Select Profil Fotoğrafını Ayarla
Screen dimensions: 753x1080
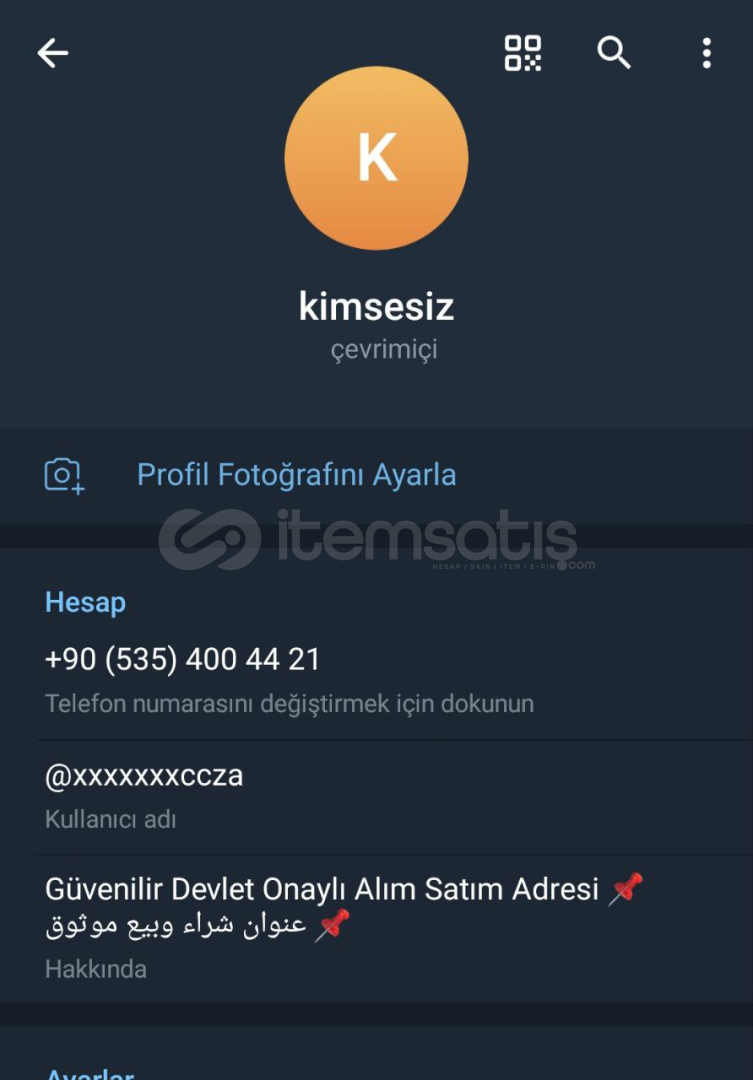click(x=296, y=474)
